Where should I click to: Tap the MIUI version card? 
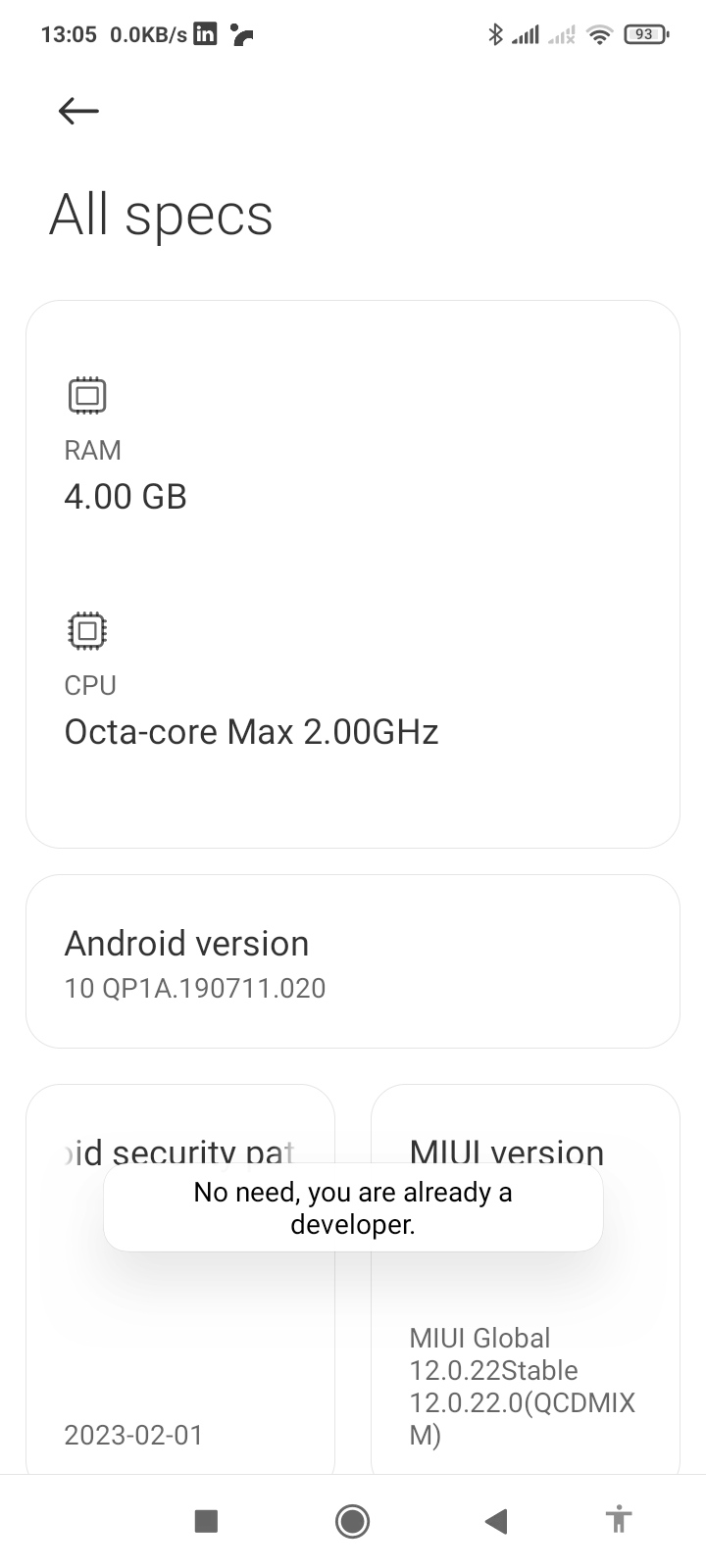(525, 1372)
